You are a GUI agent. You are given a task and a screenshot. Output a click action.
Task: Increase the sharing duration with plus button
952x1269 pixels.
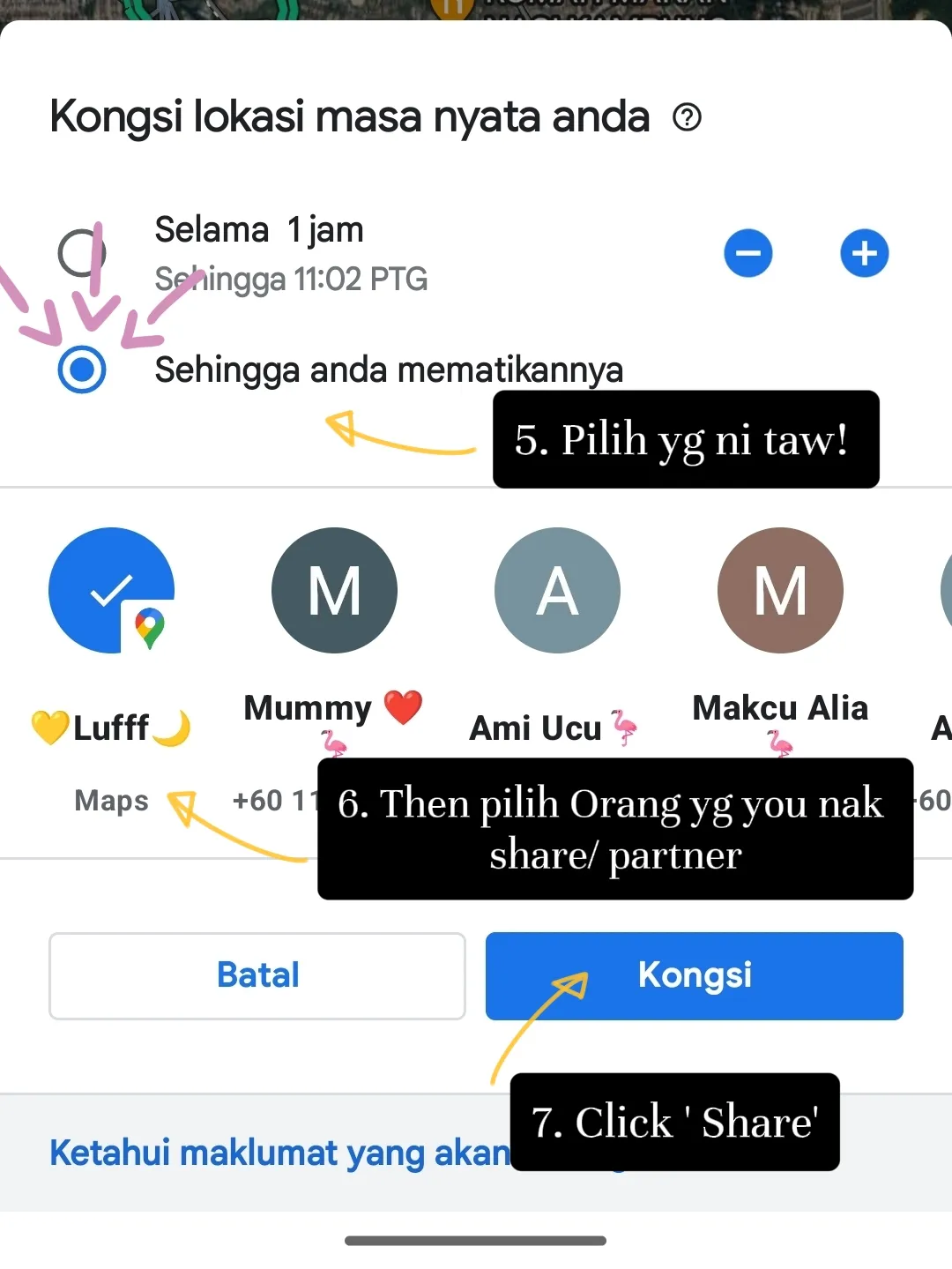tap(864, 253)
